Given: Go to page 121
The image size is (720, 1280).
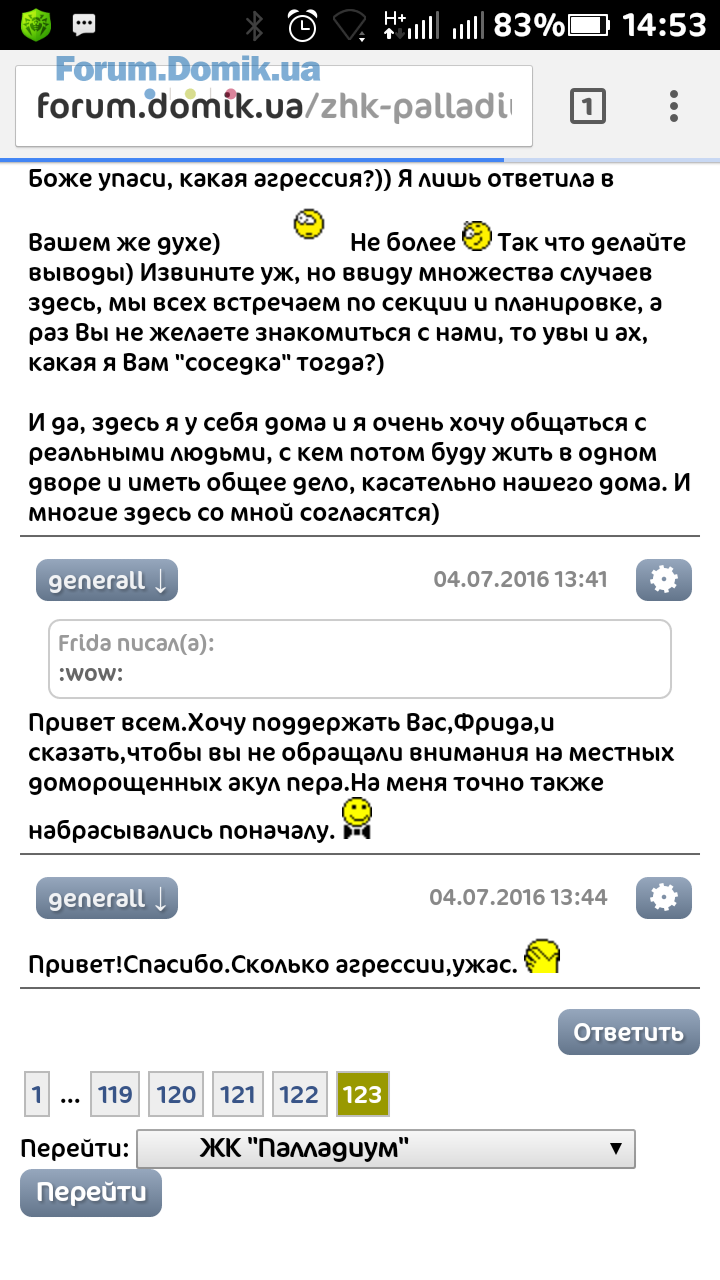Looking at the screenshot, I should (238, 1094).
